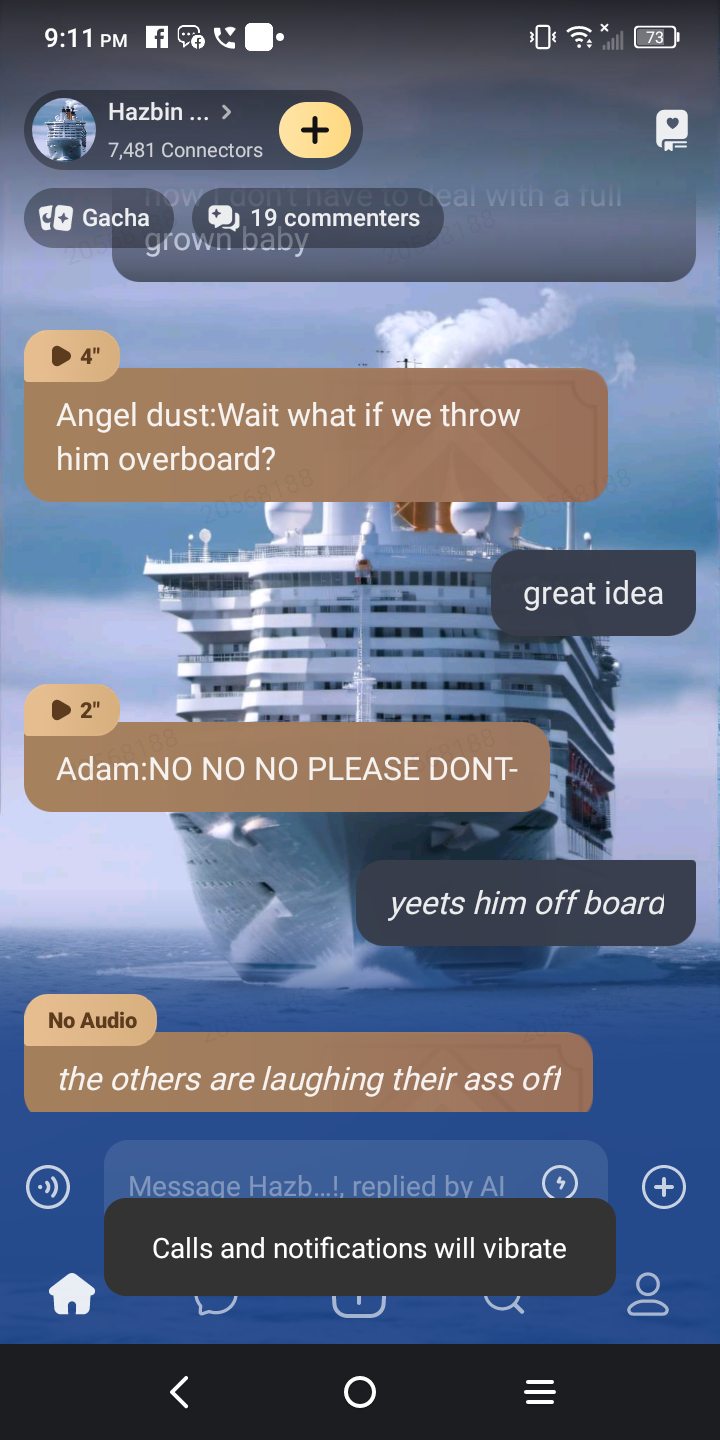Tap the yellow plus connect button

[x=314, y=130]
